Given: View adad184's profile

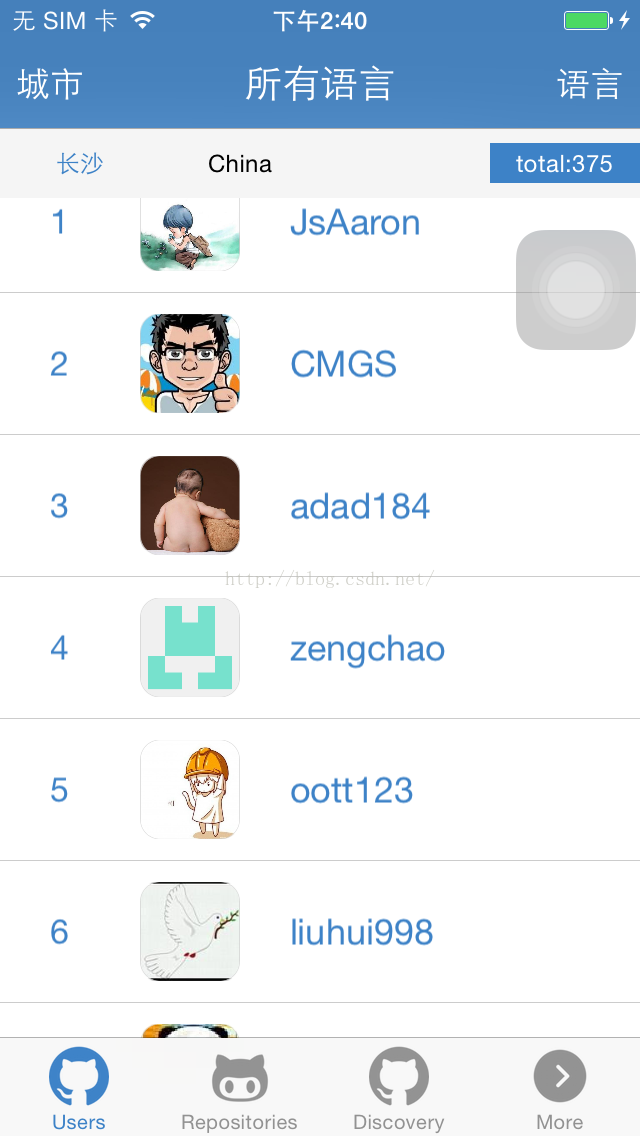Looking at the screenshot, I should click(x=320, y=506).
